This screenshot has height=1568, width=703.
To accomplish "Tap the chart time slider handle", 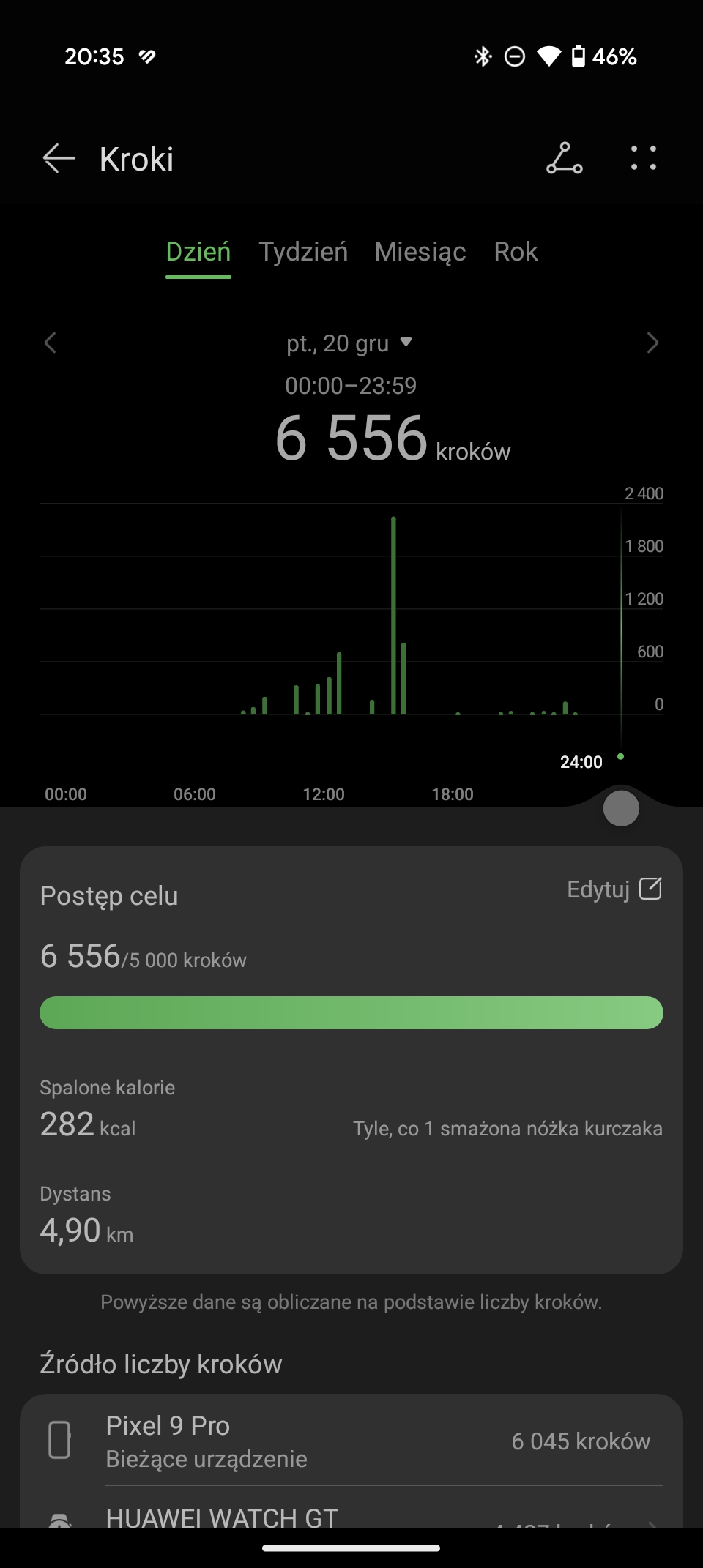I will pos(621,809).
